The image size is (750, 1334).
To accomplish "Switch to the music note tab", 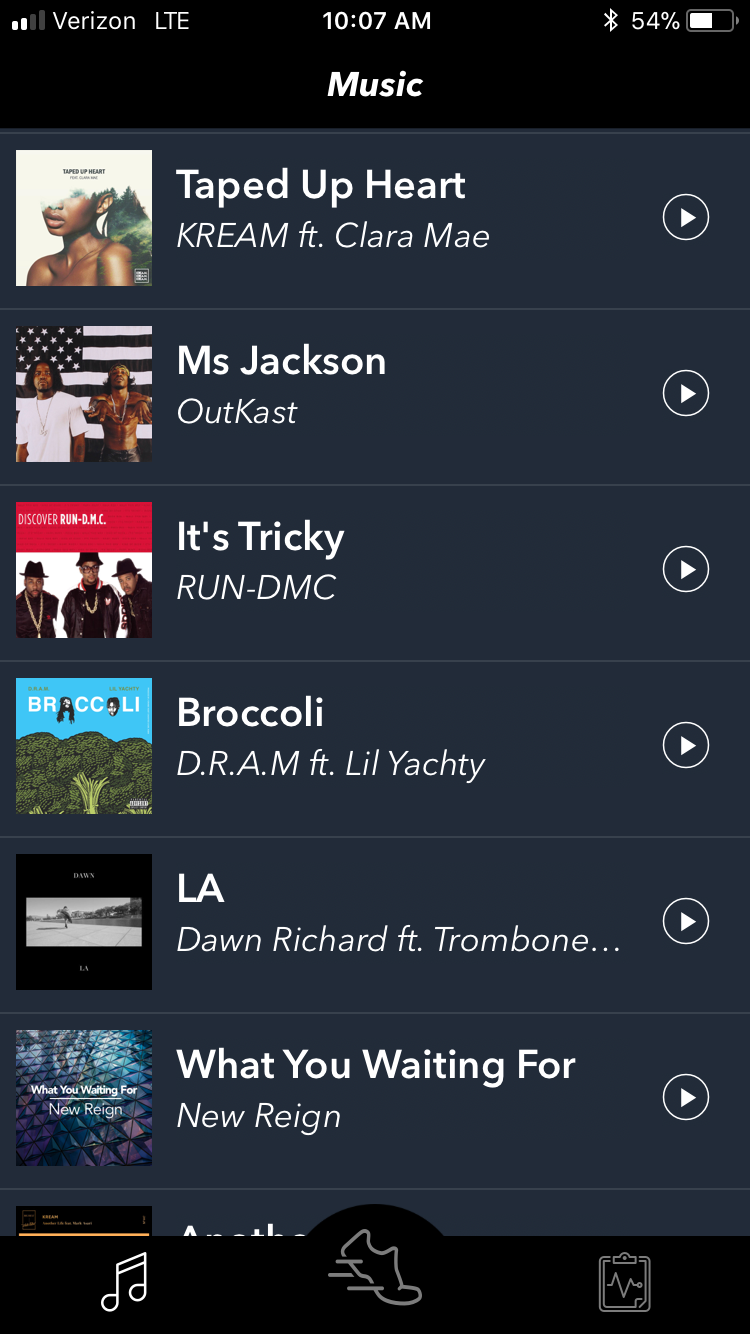I will click(x=125, y=1282).
